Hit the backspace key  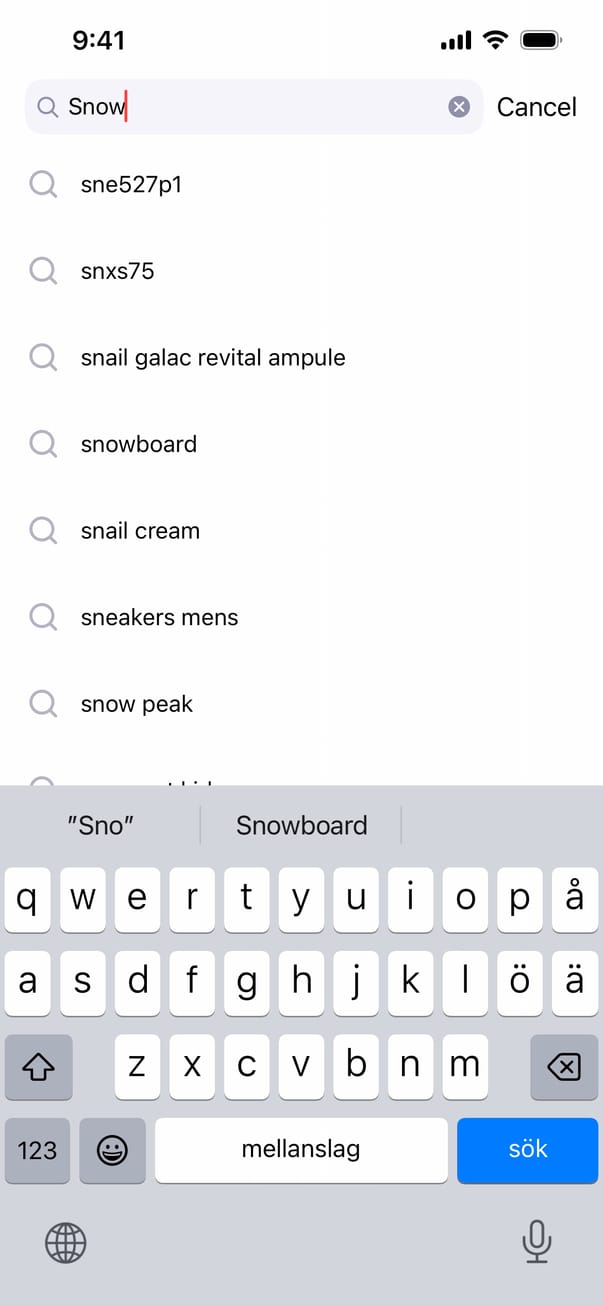point(564,1067)
